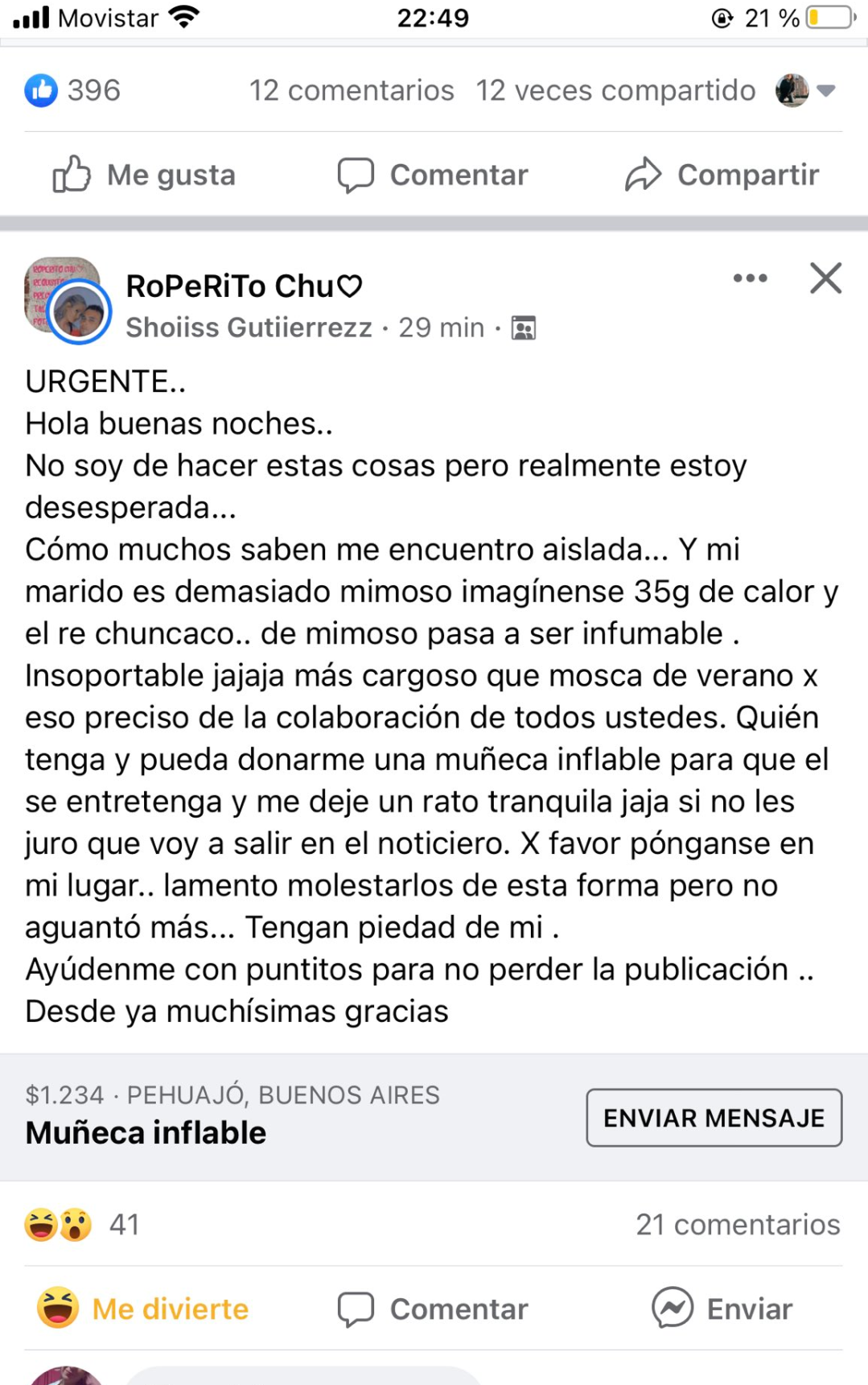Screen dimensions: 868x1385
Task: Change the Me divierte reaction
Action: coord(143,1309)
